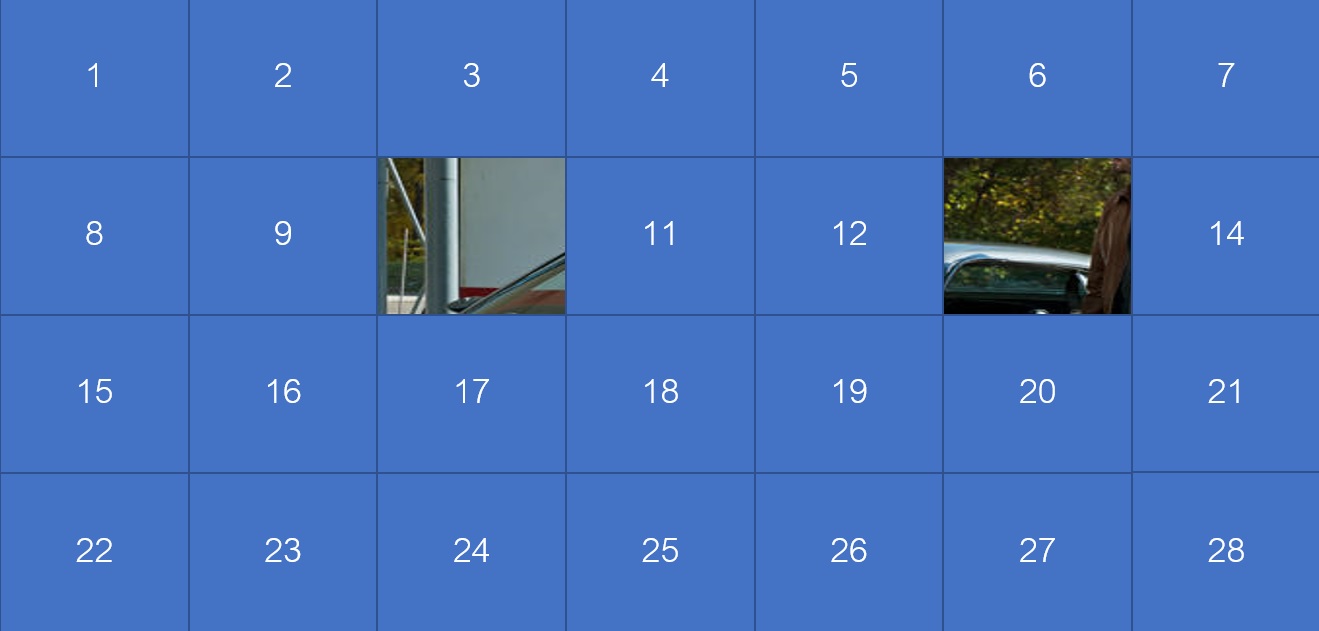Tap tile 3 to reveal it
This screenshot has height=631, width=1319.
coord(471,77)
